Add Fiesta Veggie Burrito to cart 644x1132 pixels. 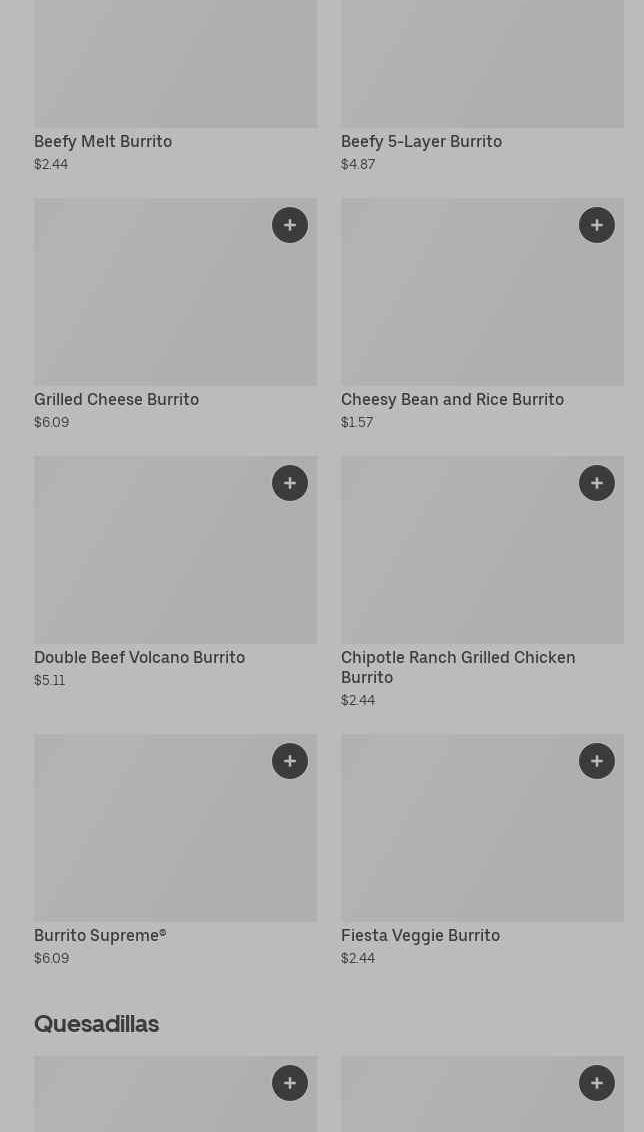tap(597, 761)
